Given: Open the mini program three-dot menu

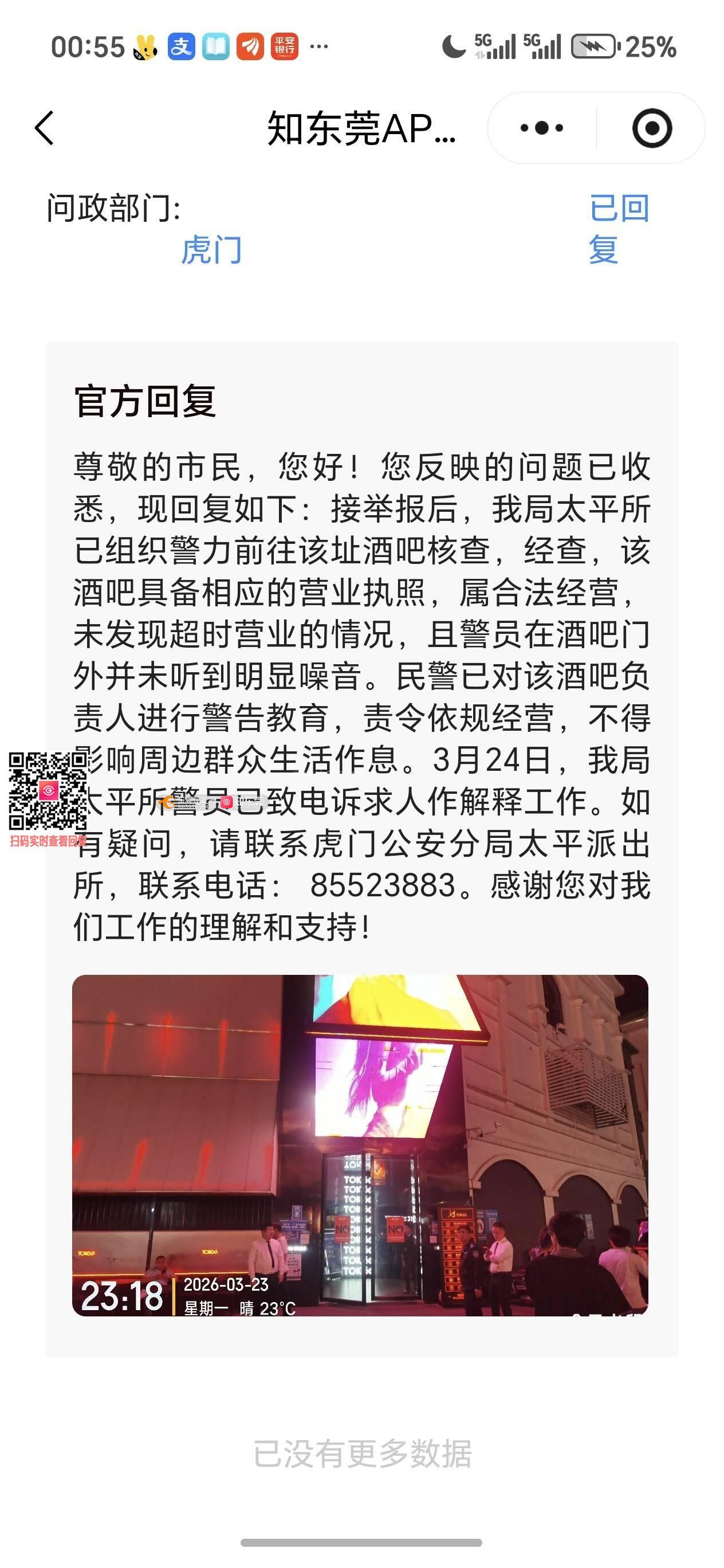Looking at the screenshot, I should pyautogui.click(x=541, y=128).
